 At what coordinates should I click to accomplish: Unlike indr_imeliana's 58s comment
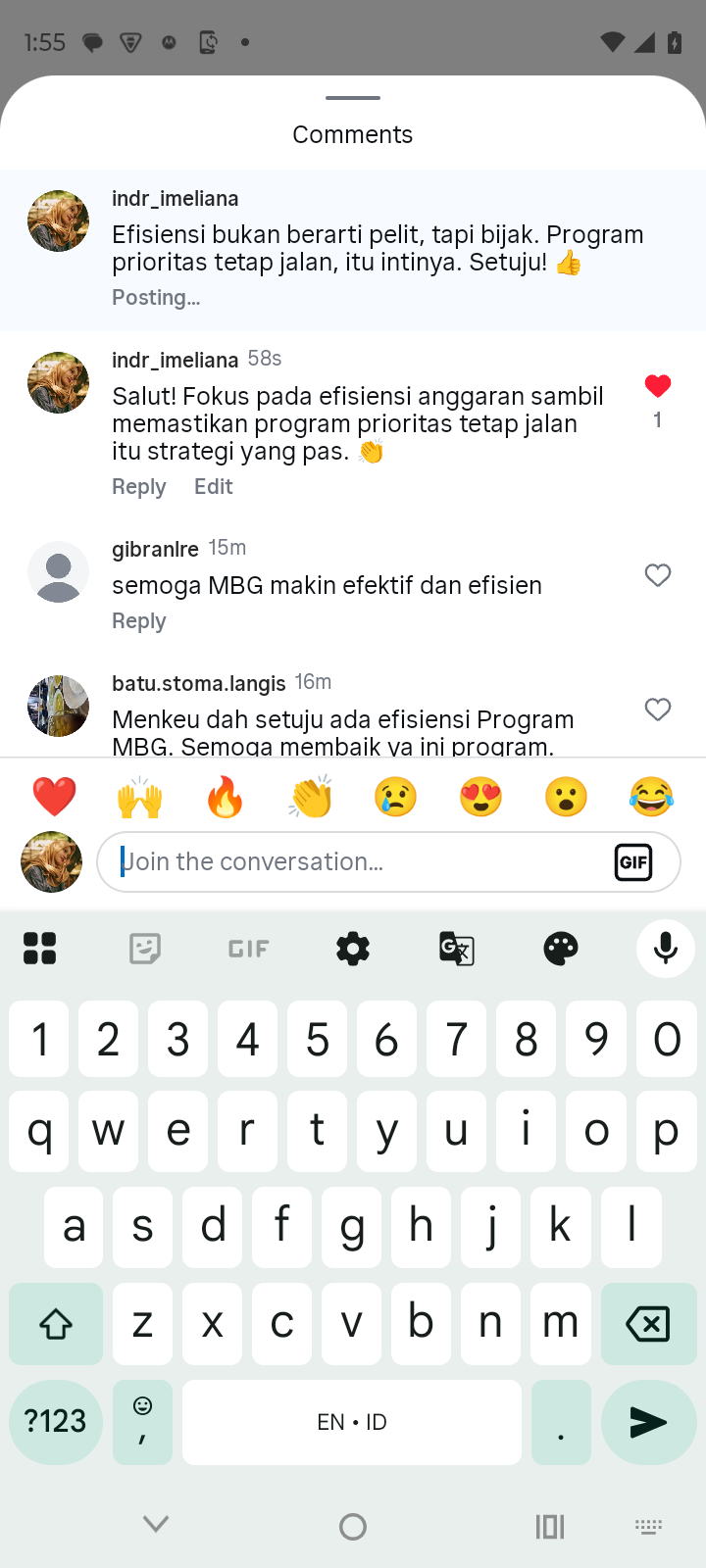tap(657, 386)
